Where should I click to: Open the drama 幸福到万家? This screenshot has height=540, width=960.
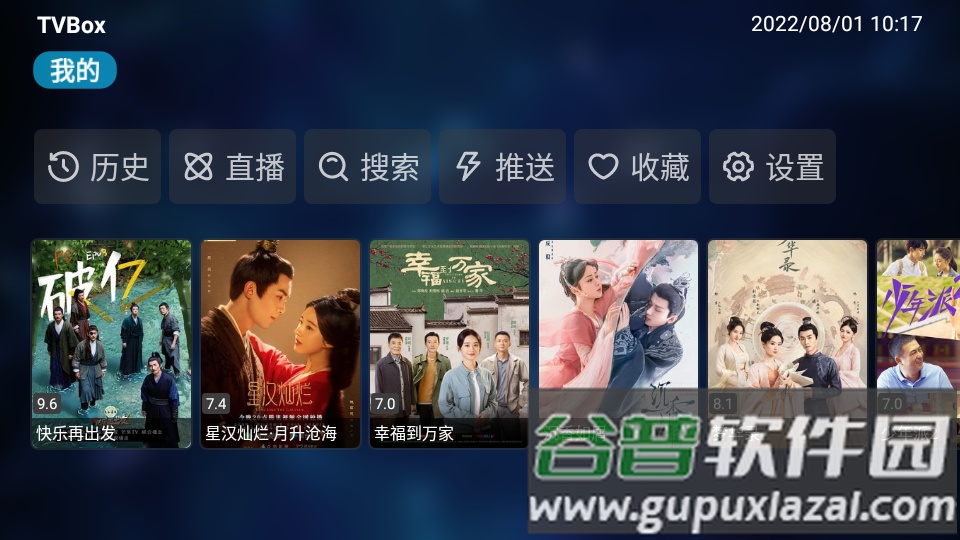pyautogui.click(x=449, y=343)
